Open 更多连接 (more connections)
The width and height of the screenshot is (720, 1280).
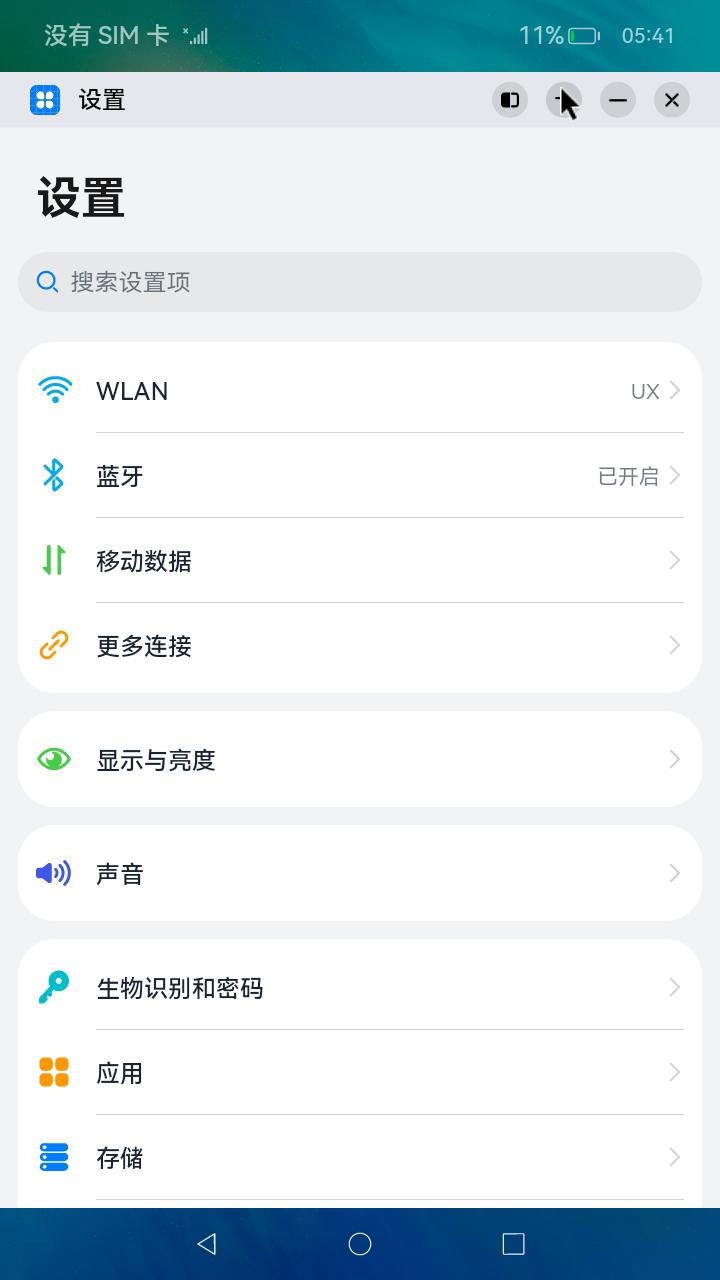360,646
